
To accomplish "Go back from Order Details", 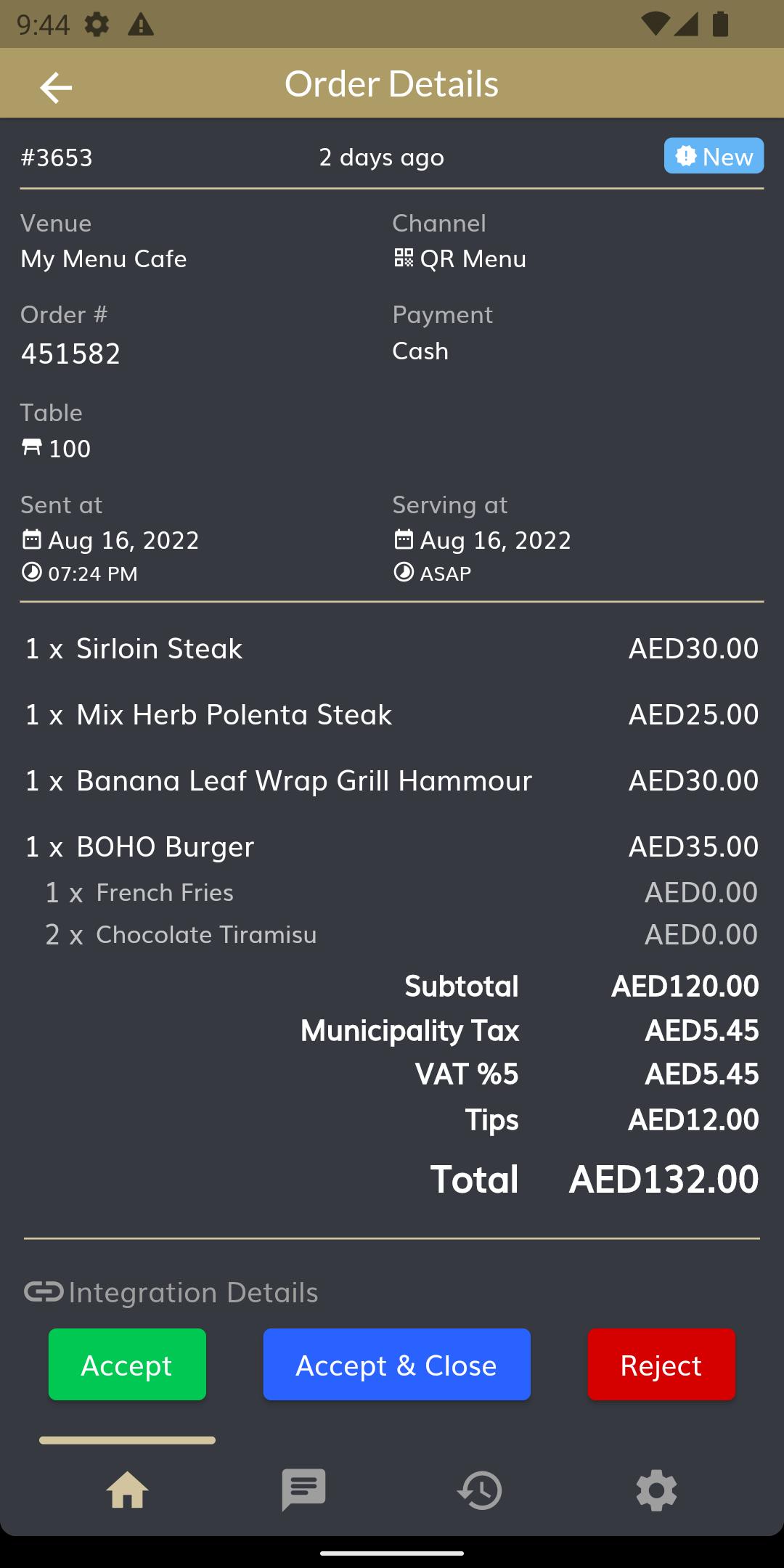I will tap(56, 87).
